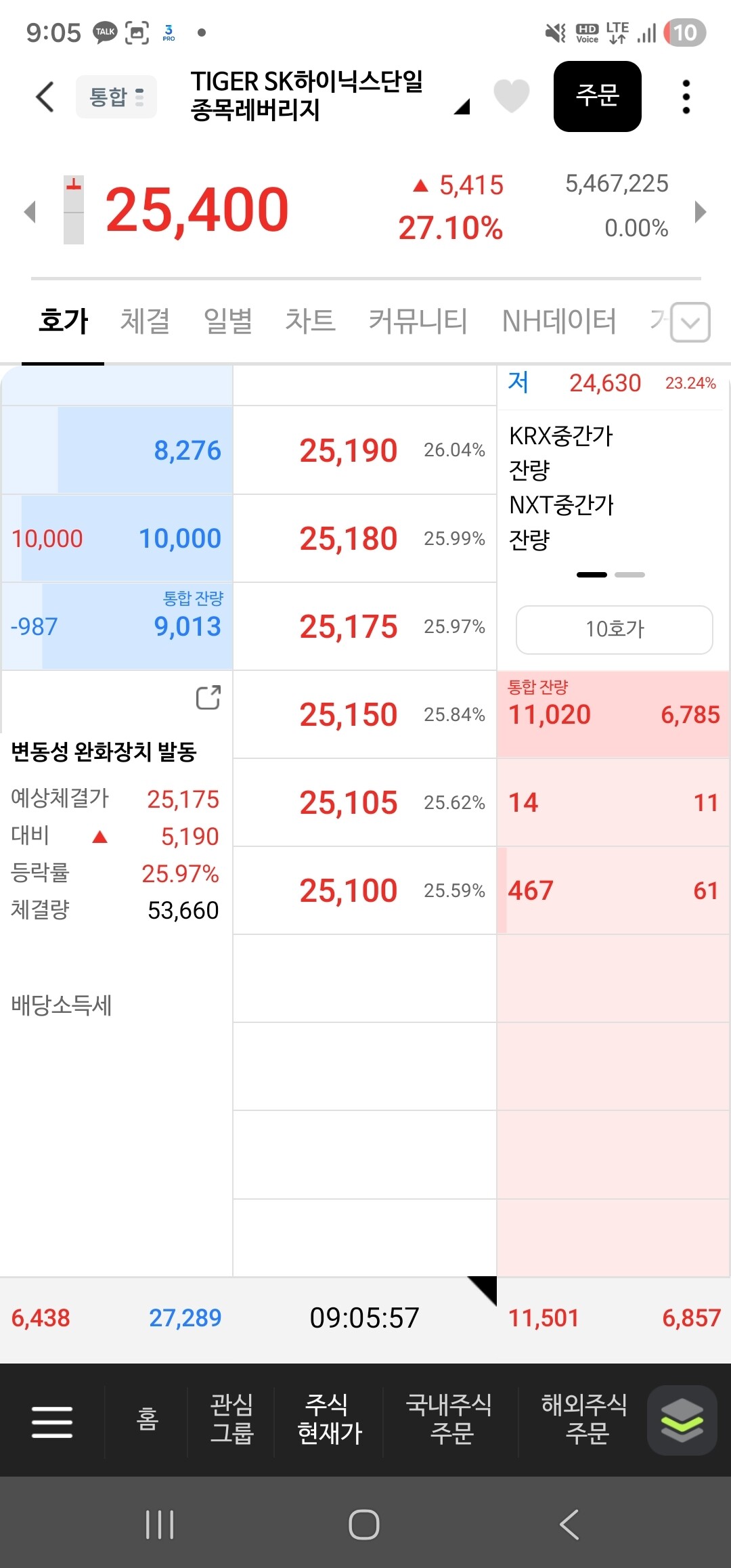Switch to the NH데이터 tab
The image size is (731, 1568).
pos(559,321)
